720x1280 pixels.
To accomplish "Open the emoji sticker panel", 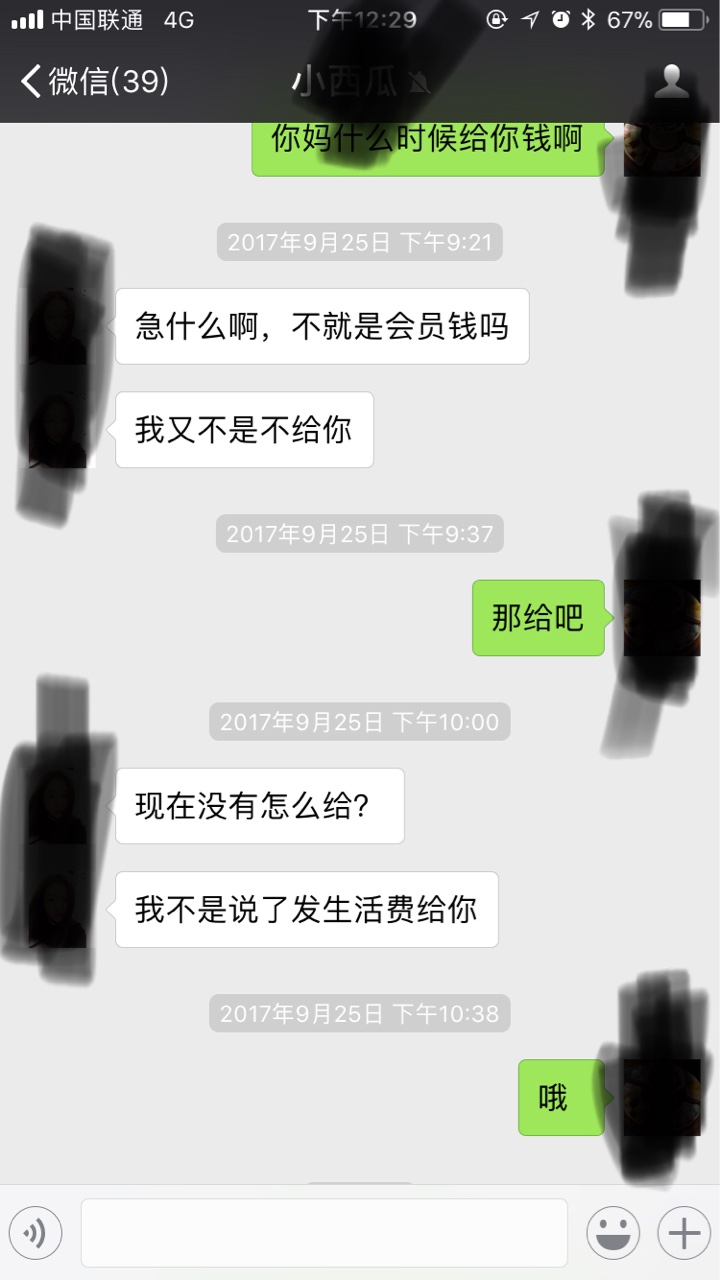I will pyautogui.click(x=613, y=1233).
